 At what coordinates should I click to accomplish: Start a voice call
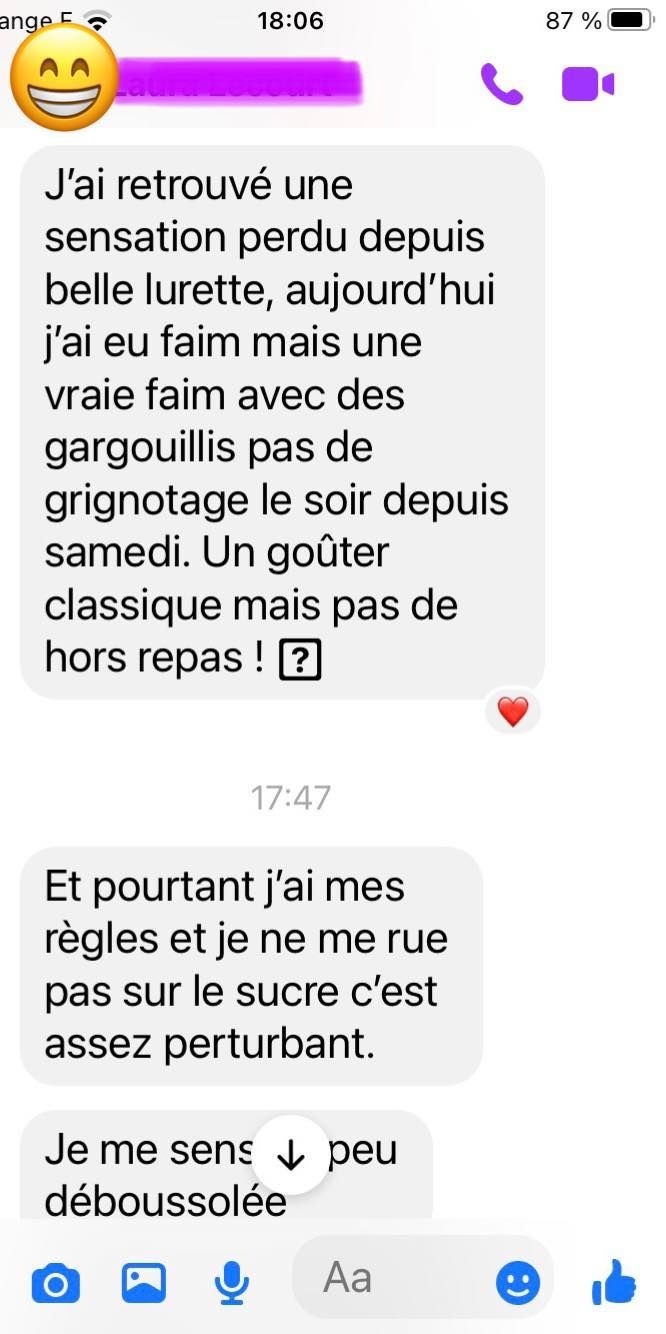coord(501,84)
